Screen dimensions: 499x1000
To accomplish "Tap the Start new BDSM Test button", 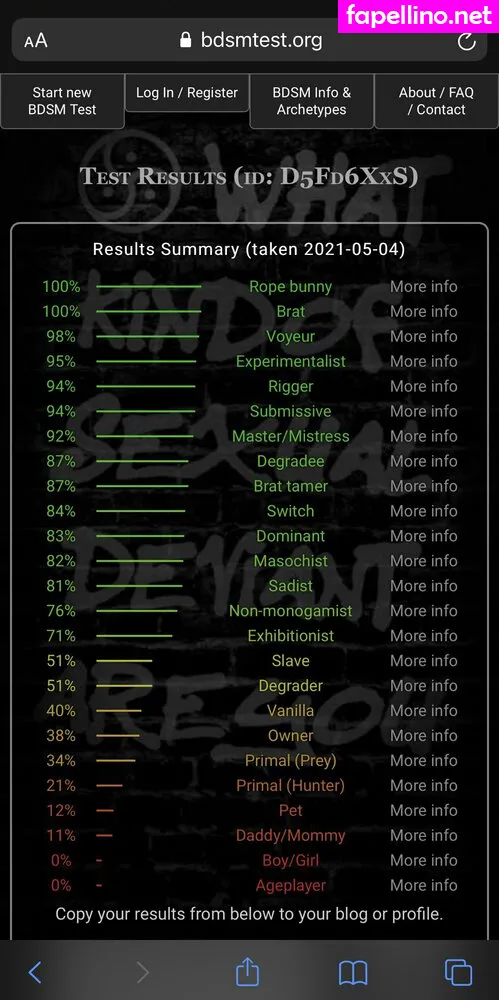I will coord(62,101).
